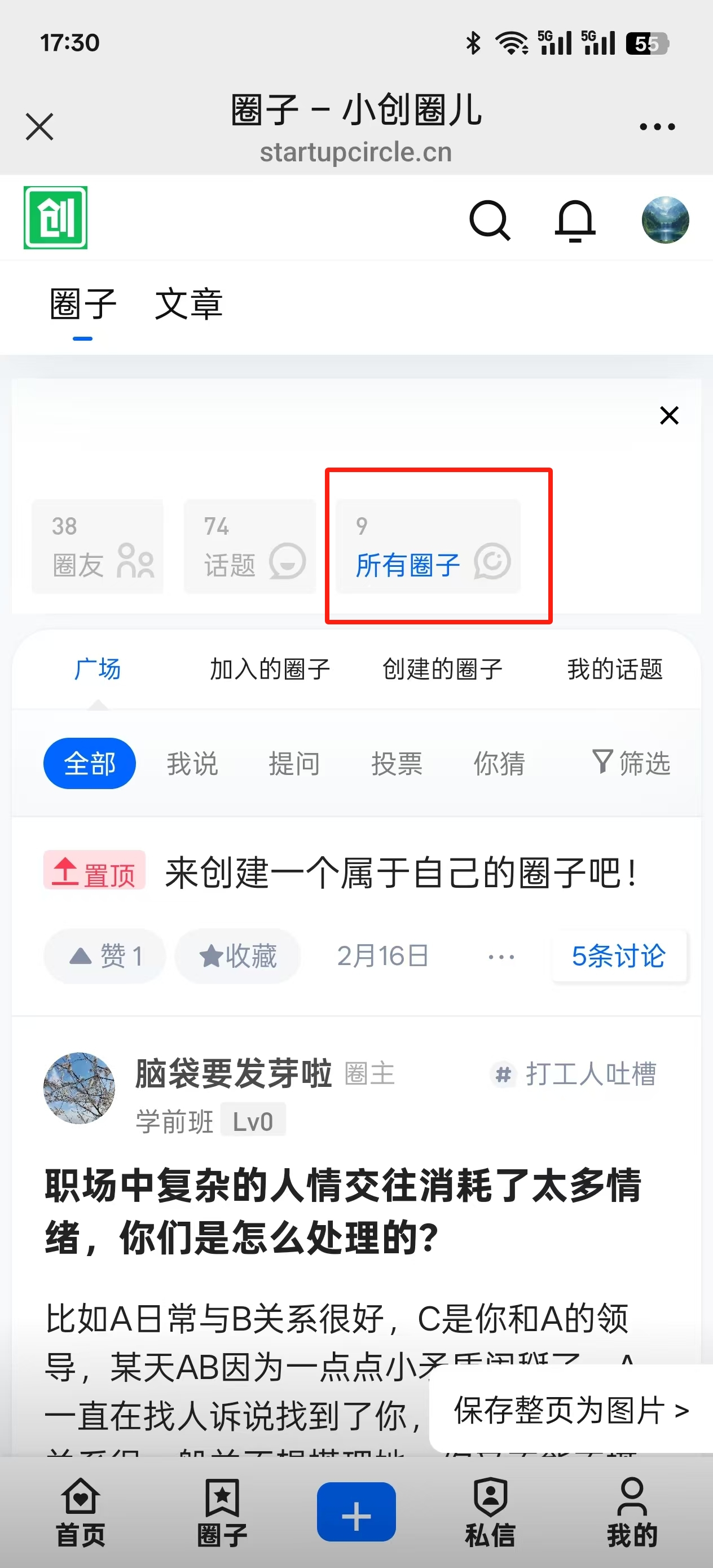The width and height of the screenshot is (713, 1568).
Task: Open 我的 profile from bottom bar
Action: click(x=632, y=1509)
